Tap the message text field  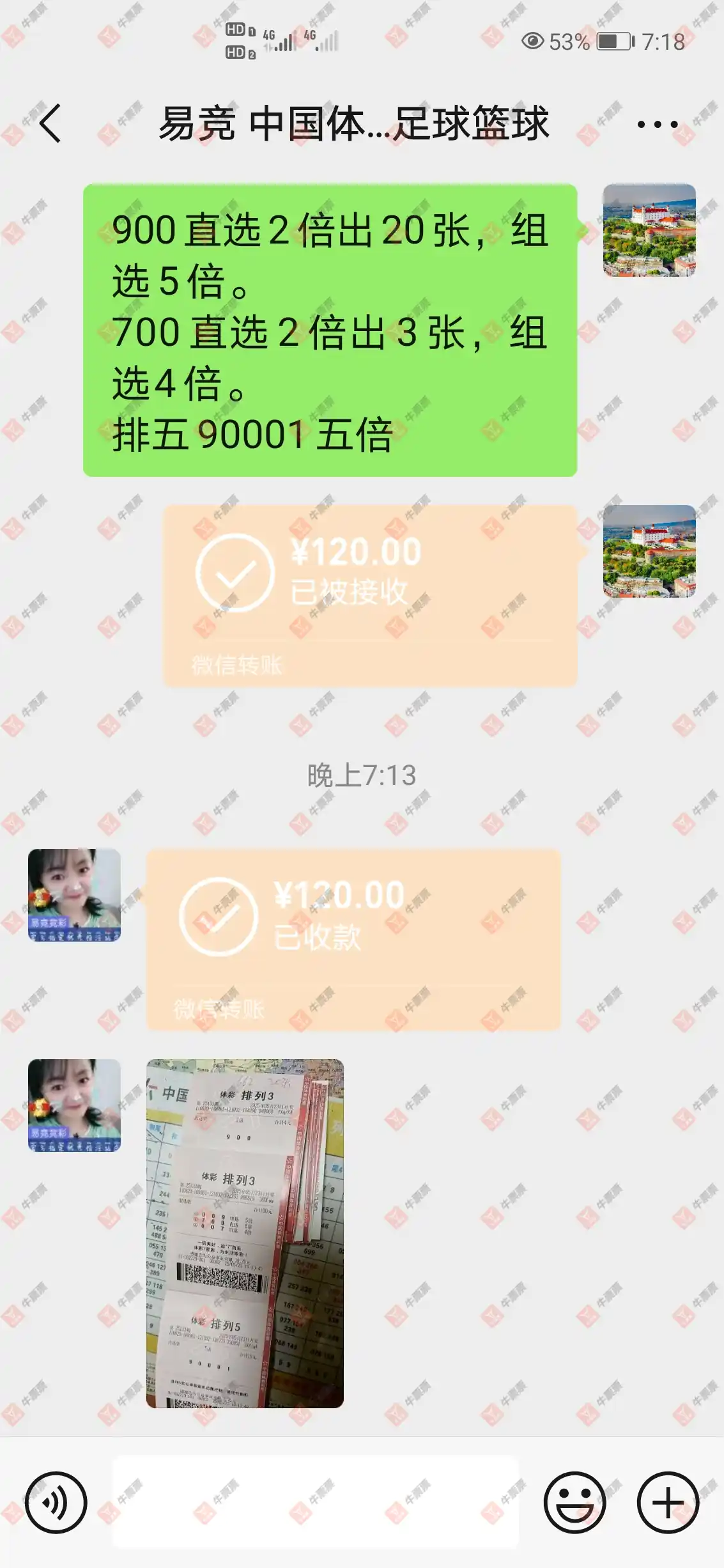click(x=316, y=1501)
